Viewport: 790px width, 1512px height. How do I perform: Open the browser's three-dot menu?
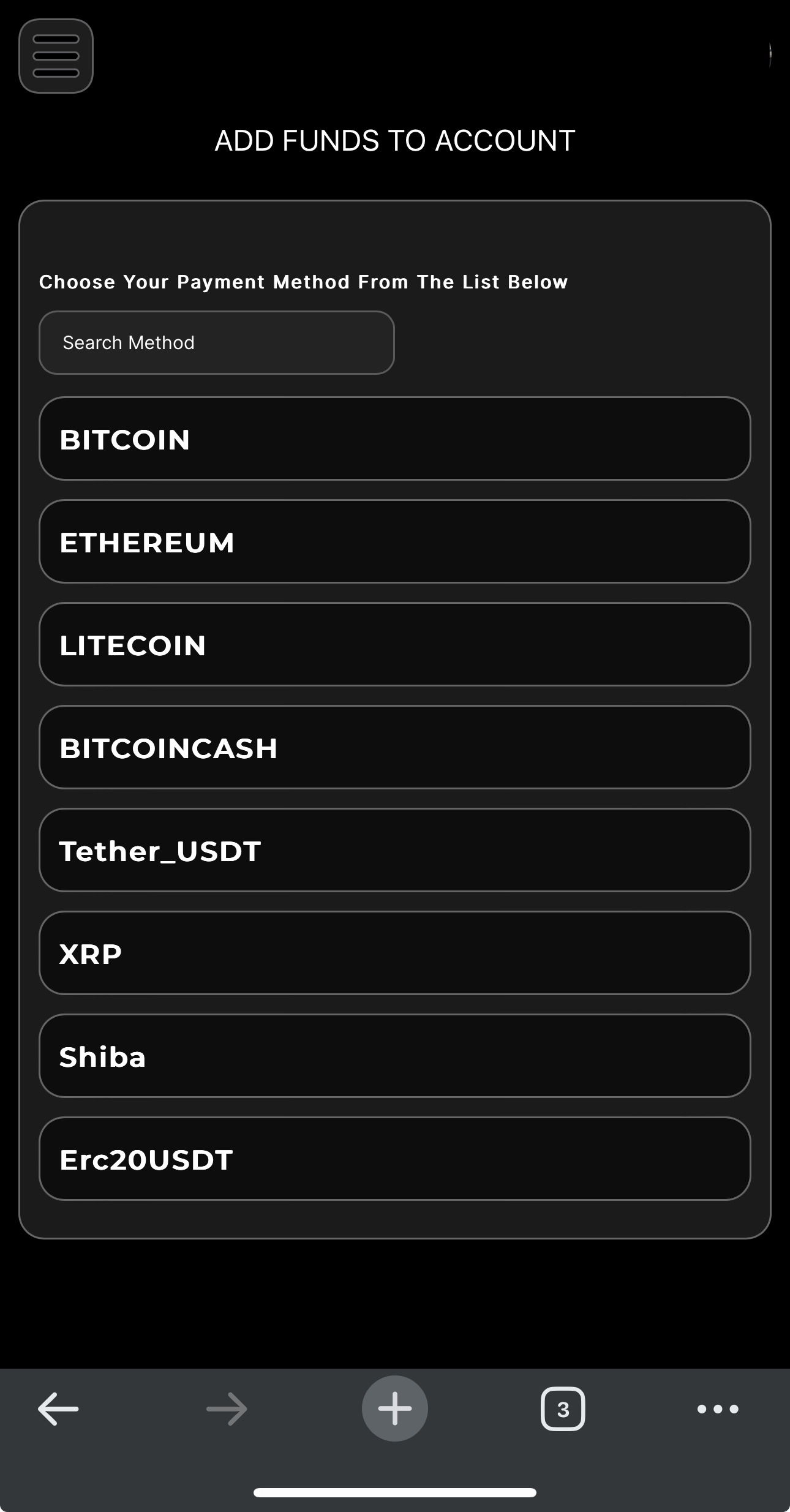pyautogui.click(x=718, y=1409)
